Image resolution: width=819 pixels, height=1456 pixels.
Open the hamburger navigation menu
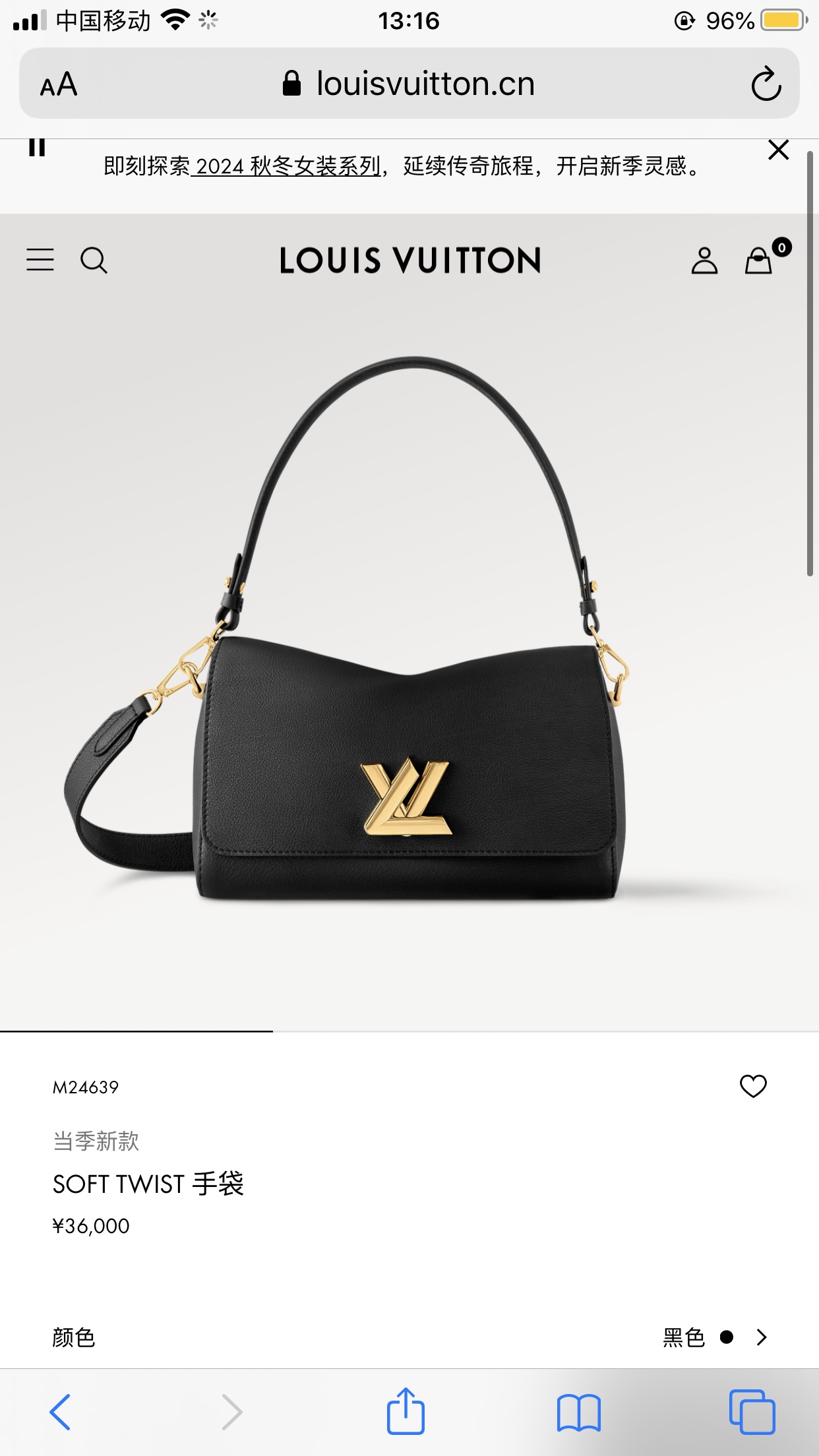(x=40, y=260)
